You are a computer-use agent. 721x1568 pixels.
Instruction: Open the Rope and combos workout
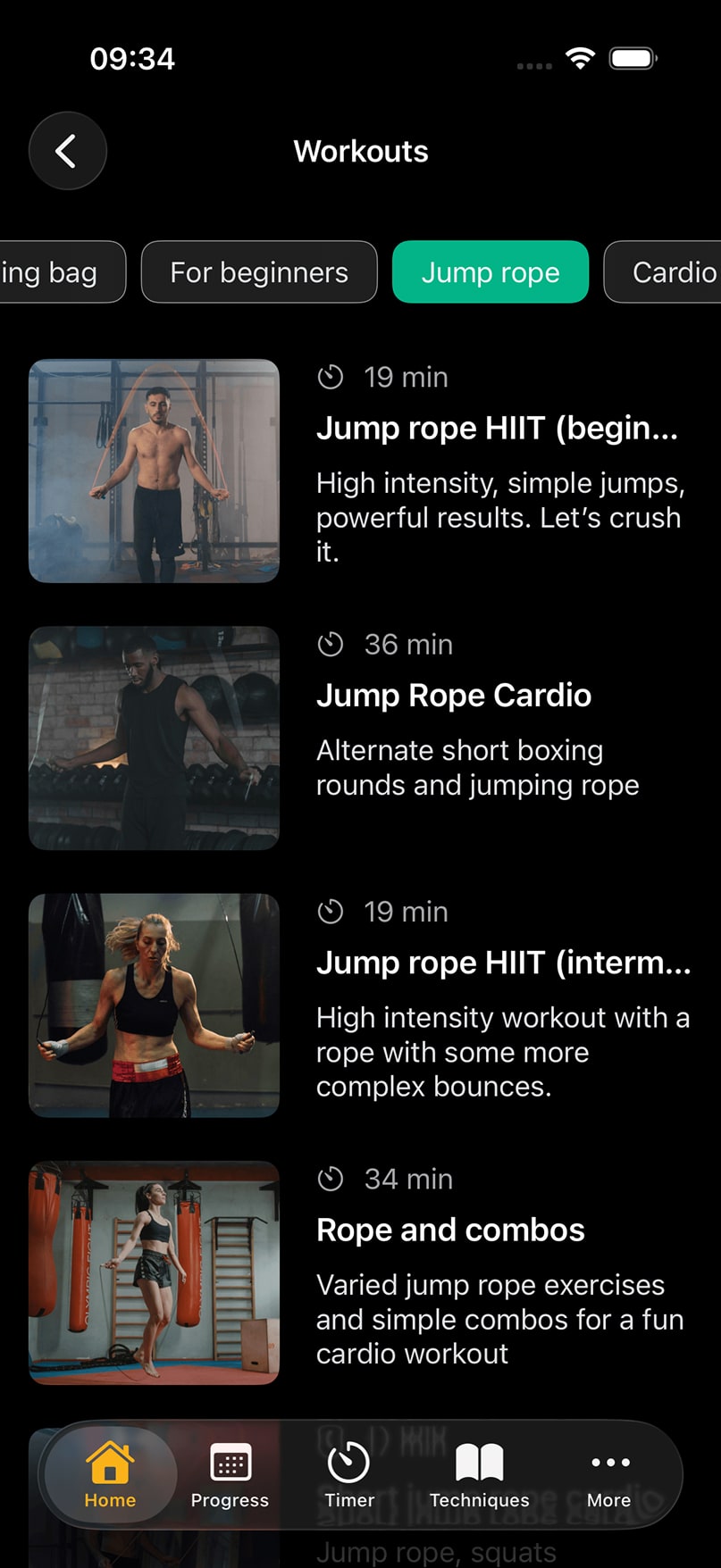450,1230
